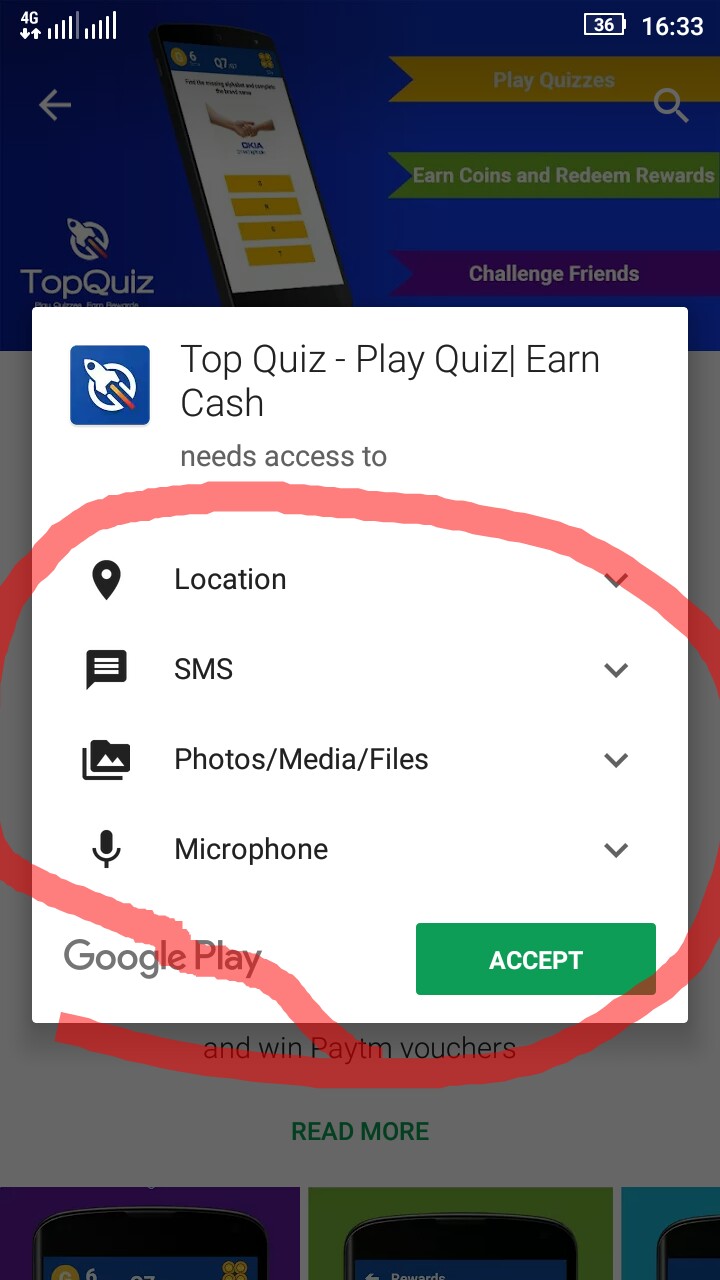Expand the Photos/Media/Files permission

[x=616, y=760]
